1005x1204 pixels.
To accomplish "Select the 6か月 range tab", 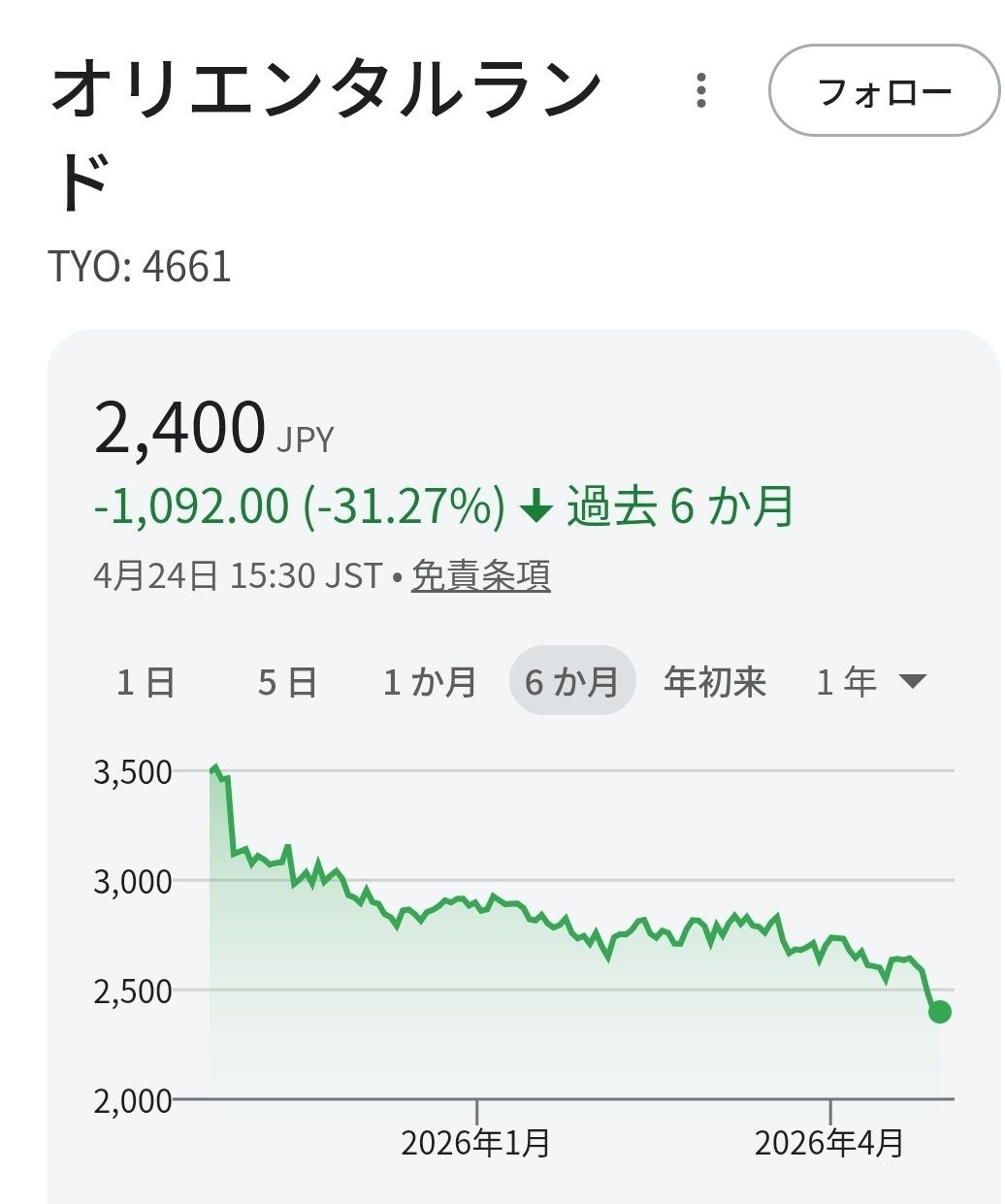I will [572, 682].
